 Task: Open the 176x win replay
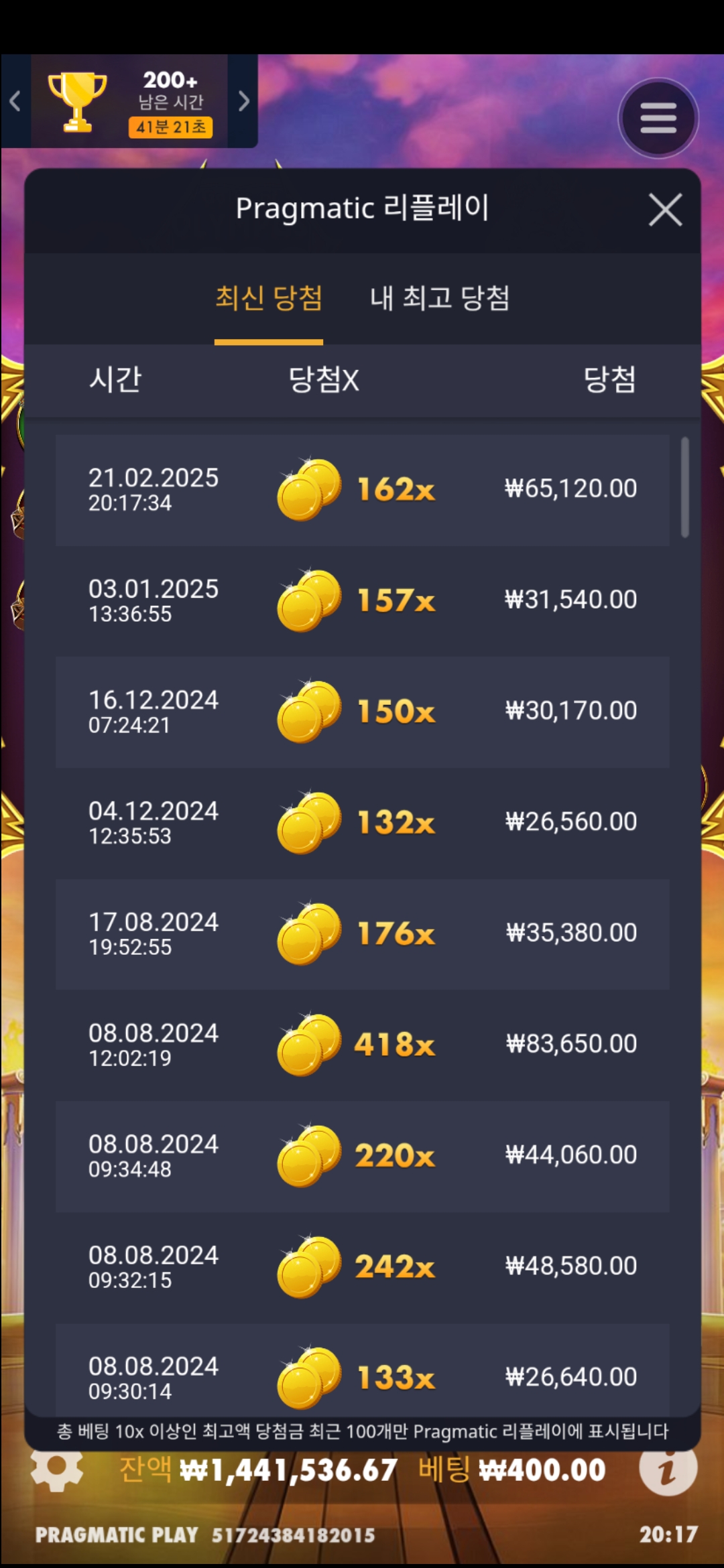coord(362,934)
